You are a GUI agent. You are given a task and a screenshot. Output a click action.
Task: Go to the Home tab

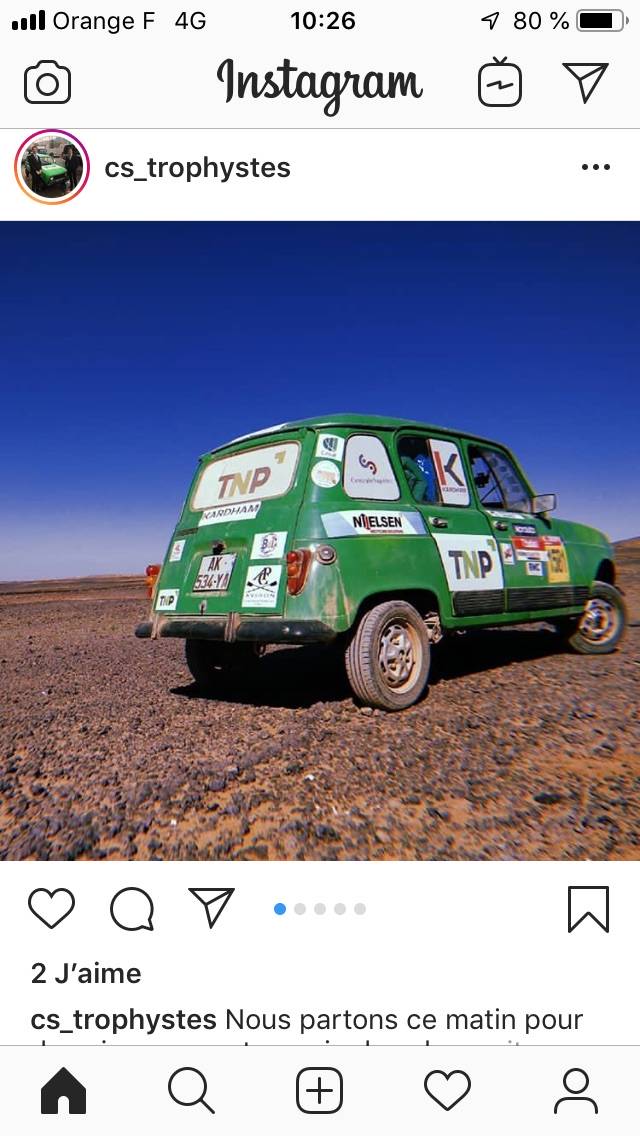[x=64, y=1090]
